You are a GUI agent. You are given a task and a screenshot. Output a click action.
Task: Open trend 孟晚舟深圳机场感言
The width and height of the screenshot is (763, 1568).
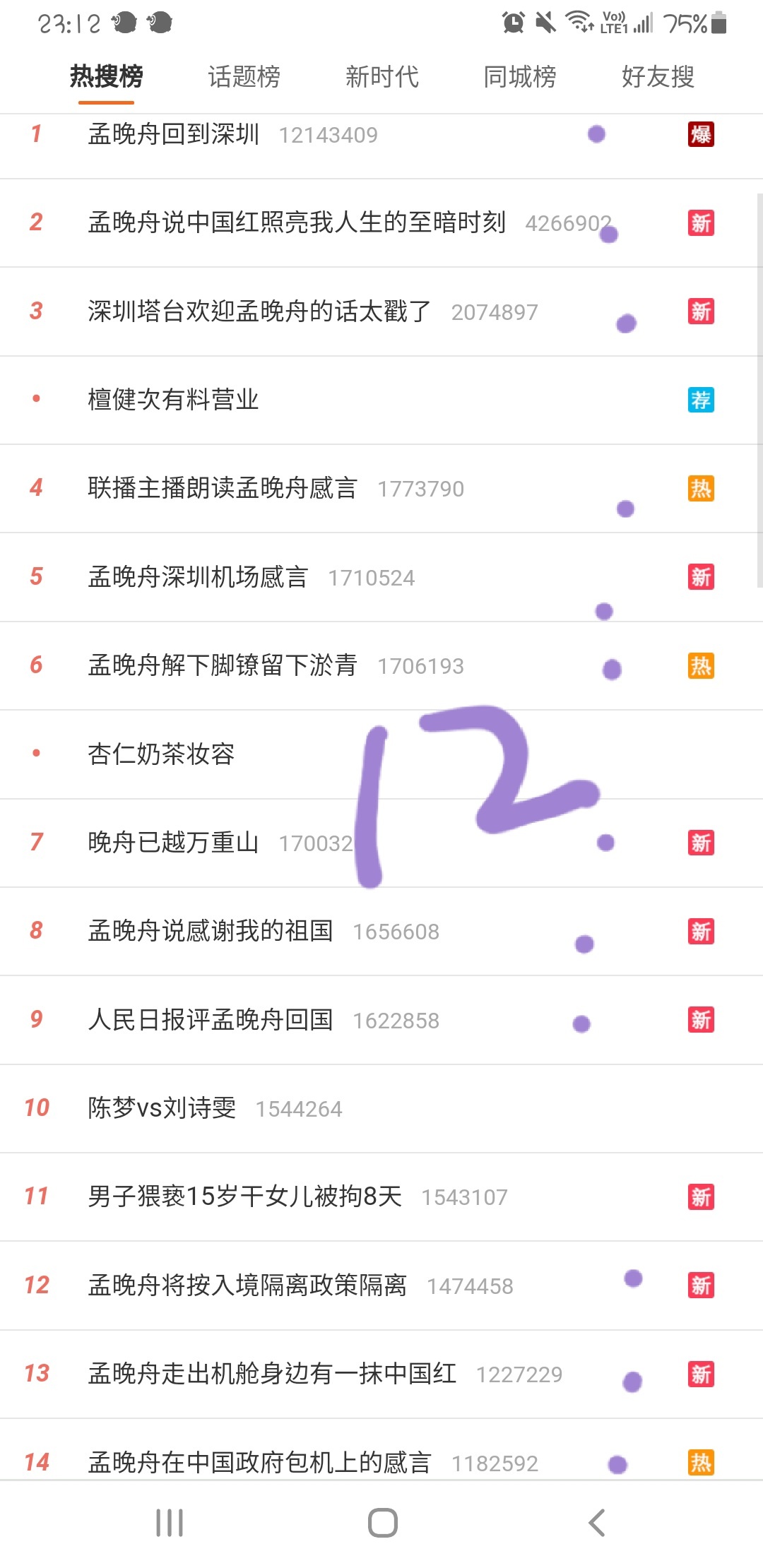click(381, 577)
